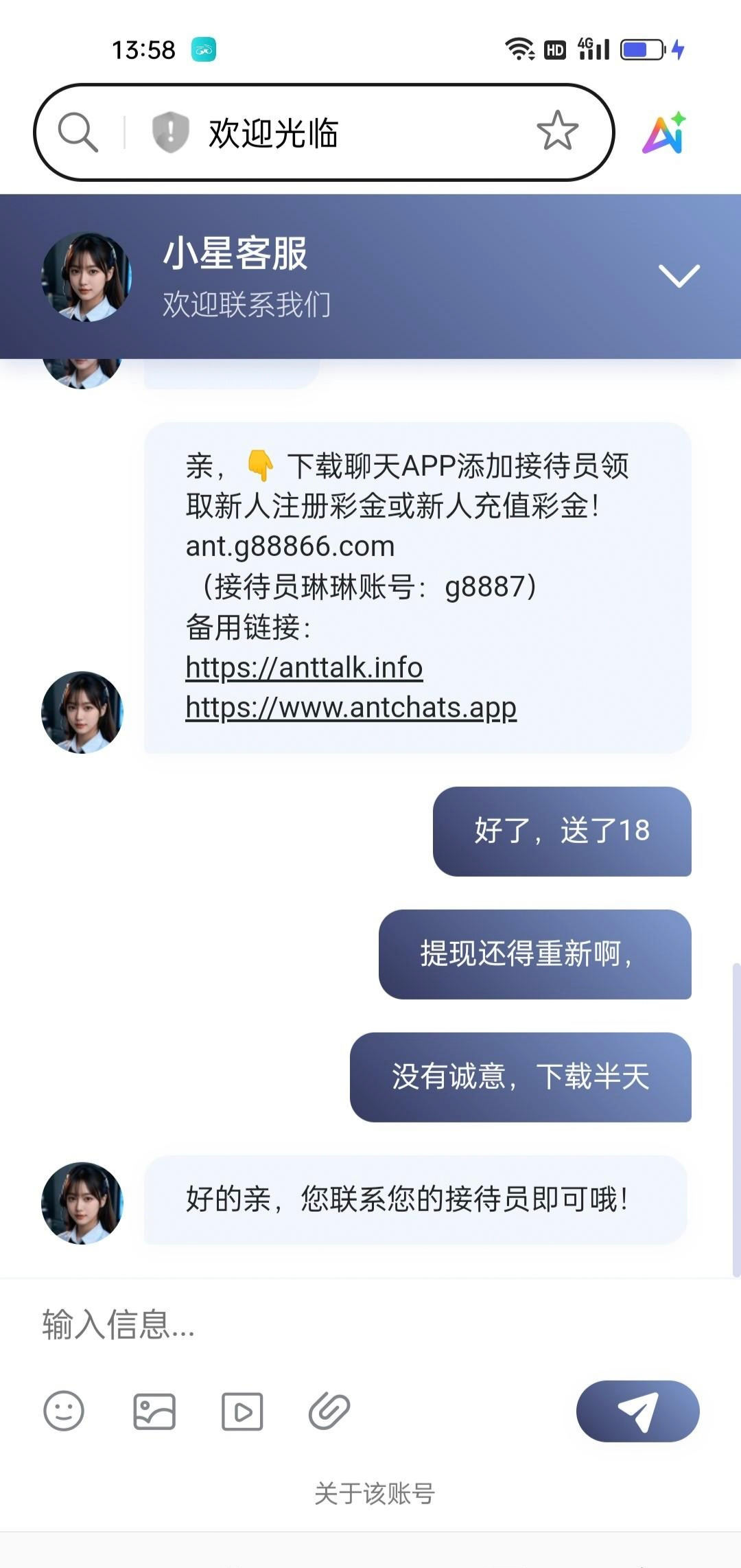The width and height of the screenshot is (741, 1568).
Task: Open the AI assistant icon
Action: (663, 132)
